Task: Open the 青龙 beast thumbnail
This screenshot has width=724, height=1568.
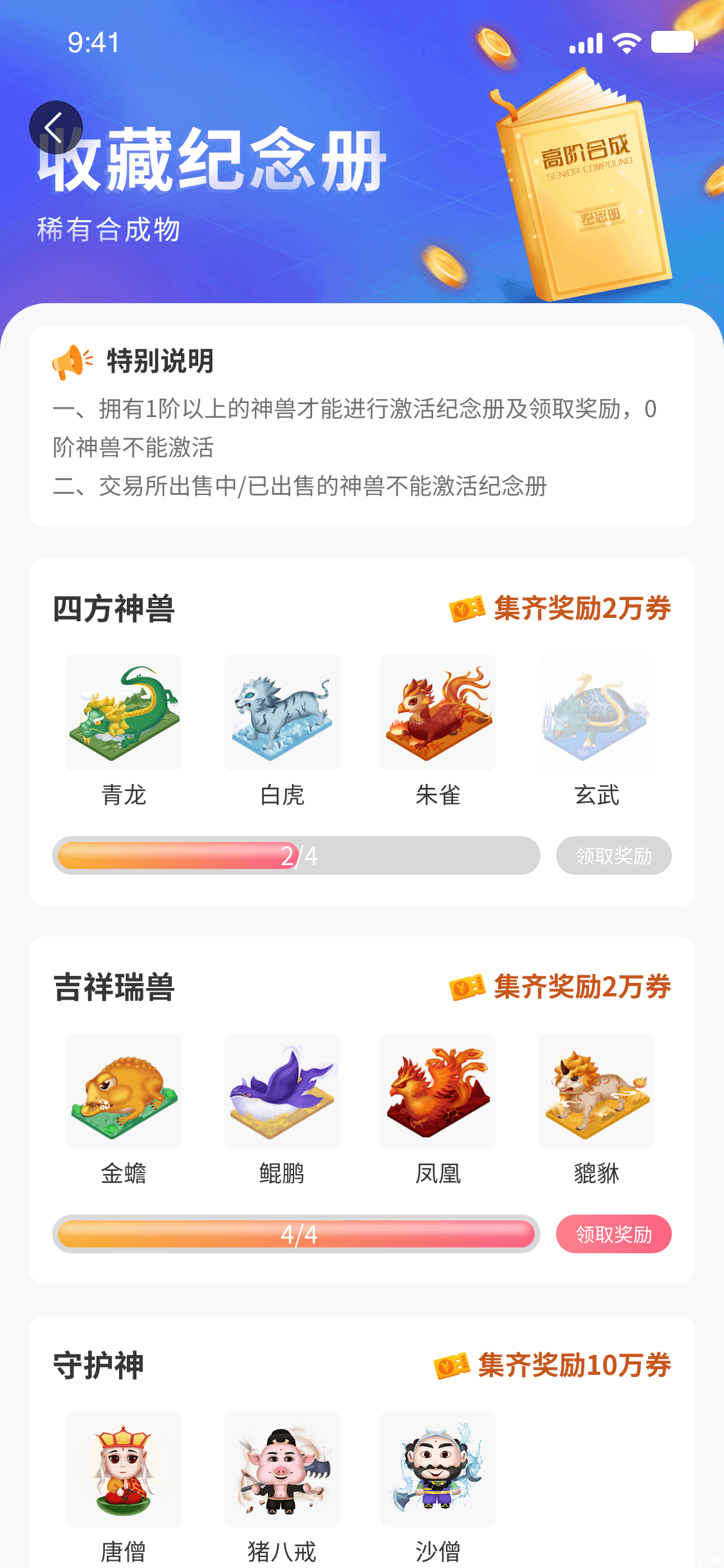Action: click(x=123, y=712)
